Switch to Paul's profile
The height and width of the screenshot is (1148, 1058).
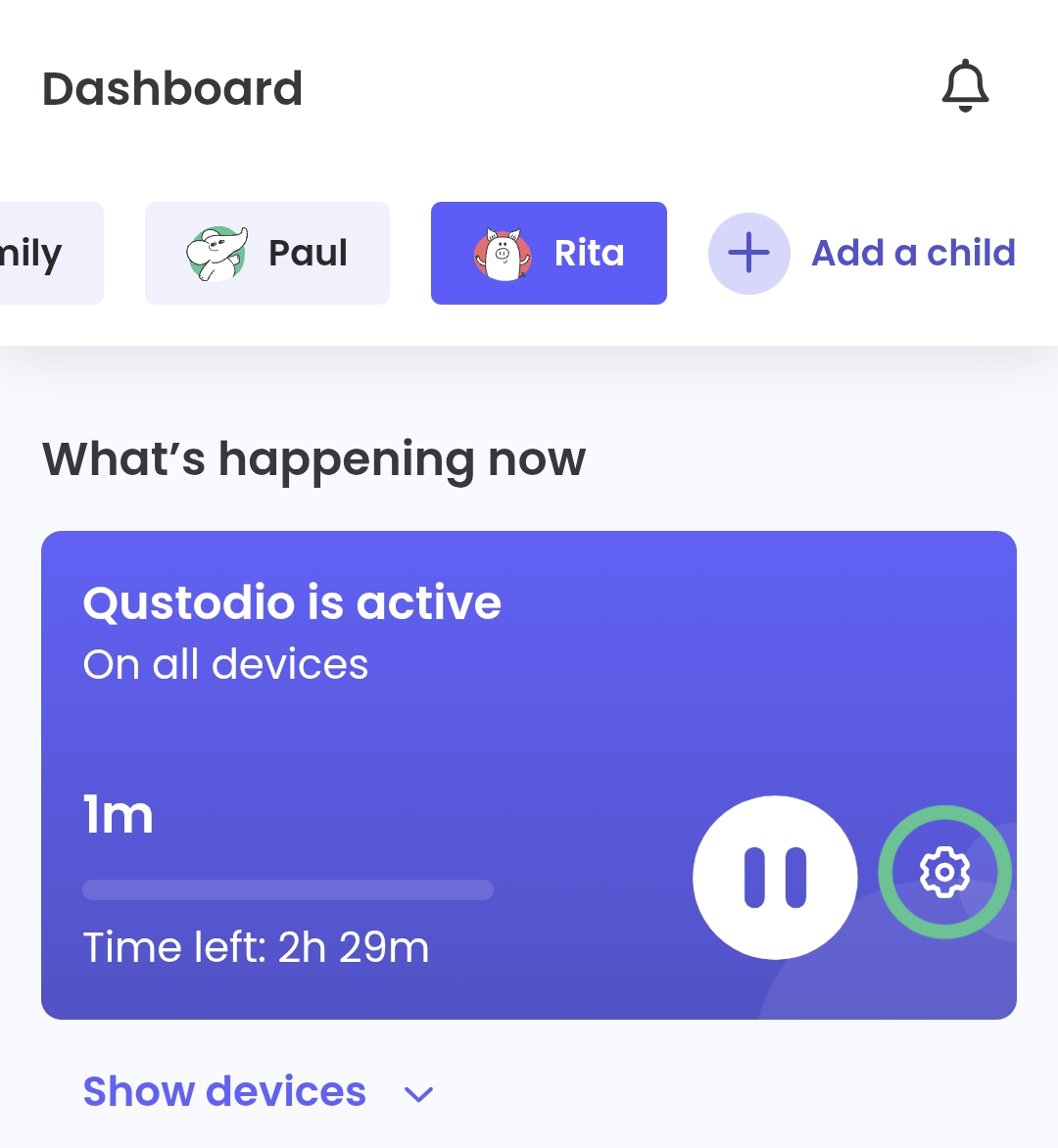[x=267, y=254]
